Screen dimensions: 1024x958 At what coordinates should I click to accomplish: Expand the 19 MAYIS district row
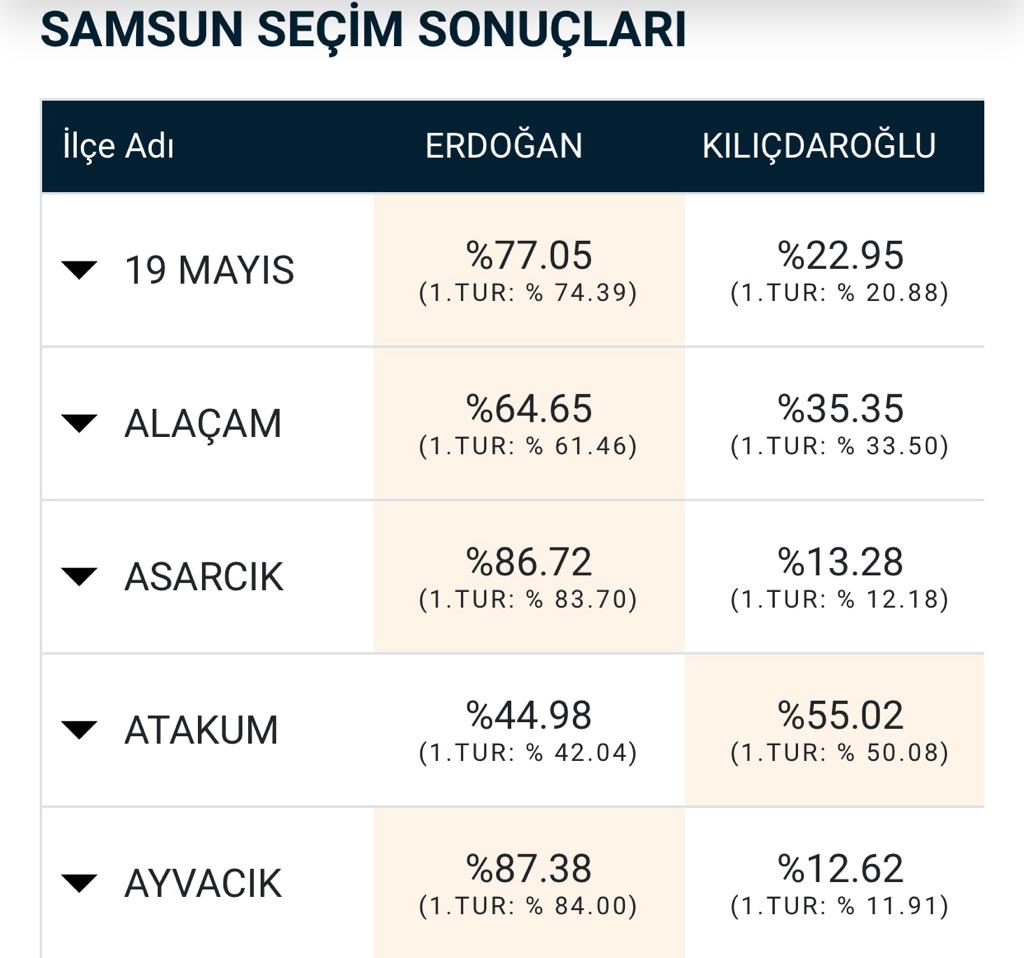click(80, 270)
